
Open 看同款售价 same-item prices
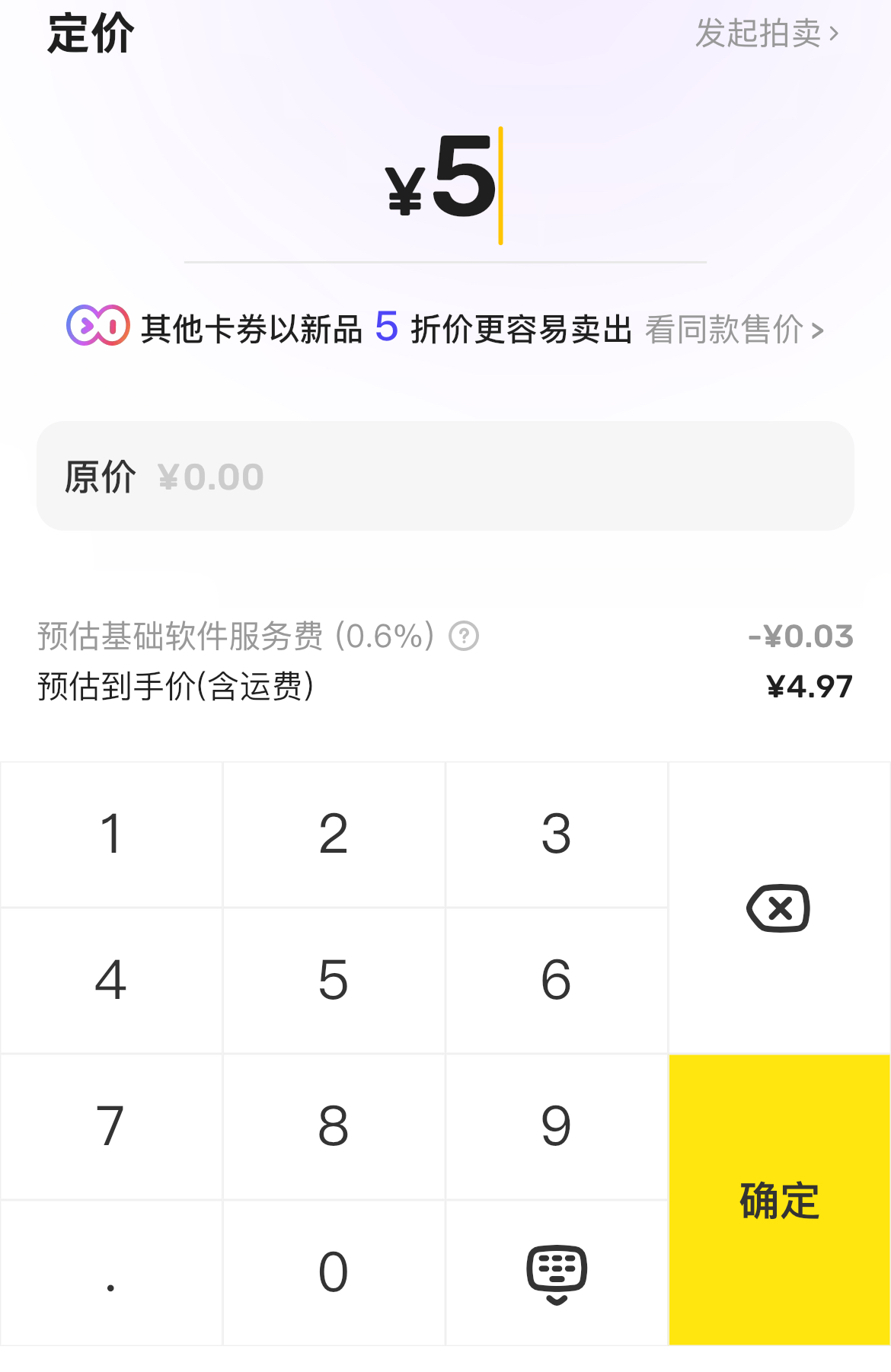[734, 330]
